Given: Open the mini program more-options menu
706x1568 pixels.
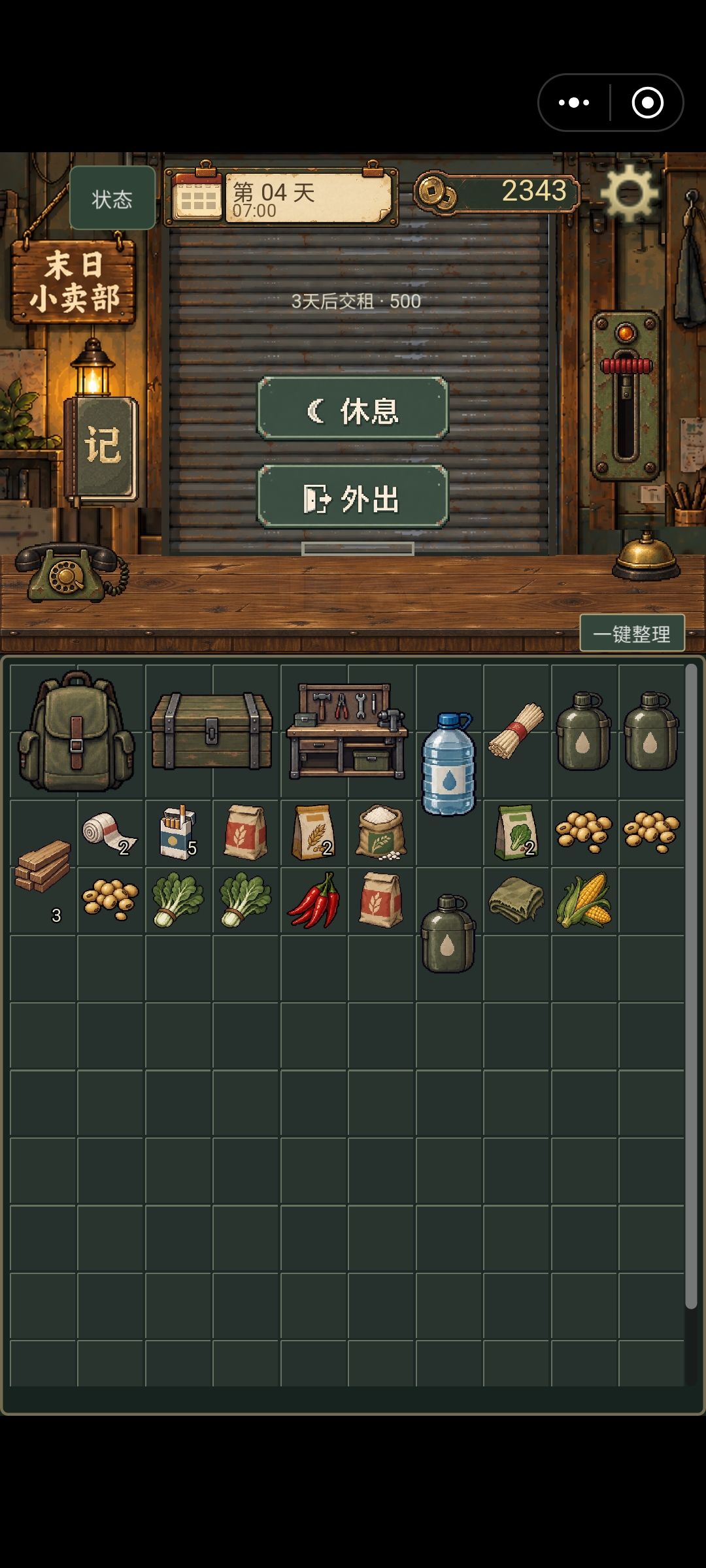Looking at the screenshot, I should [x=574, y=103].
